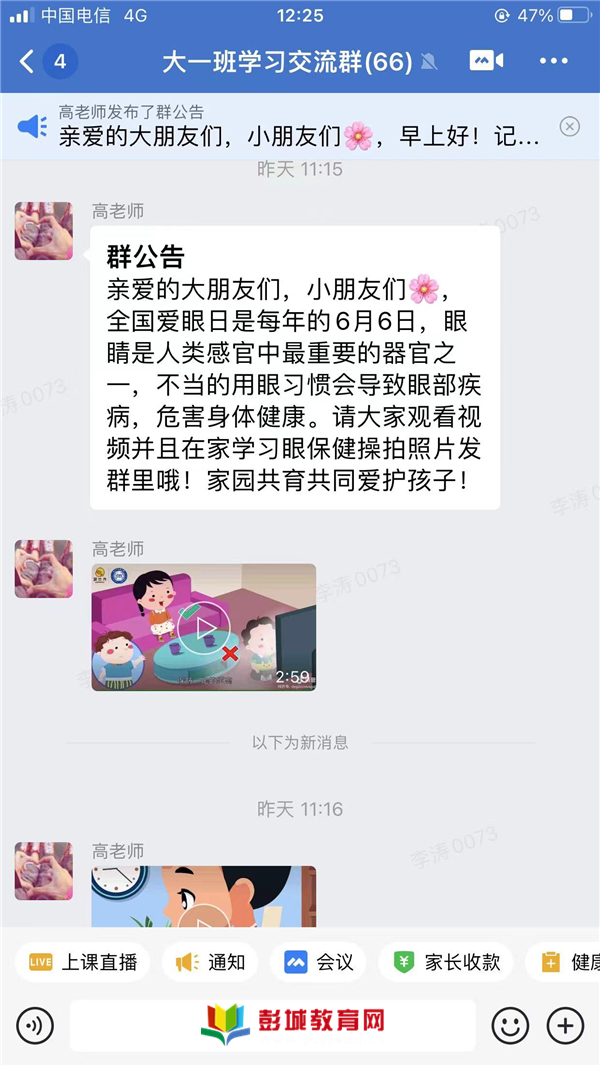View 高老师's profile from announcement avatar
This screenshot has width=600, height=1066.
(44, 231)
